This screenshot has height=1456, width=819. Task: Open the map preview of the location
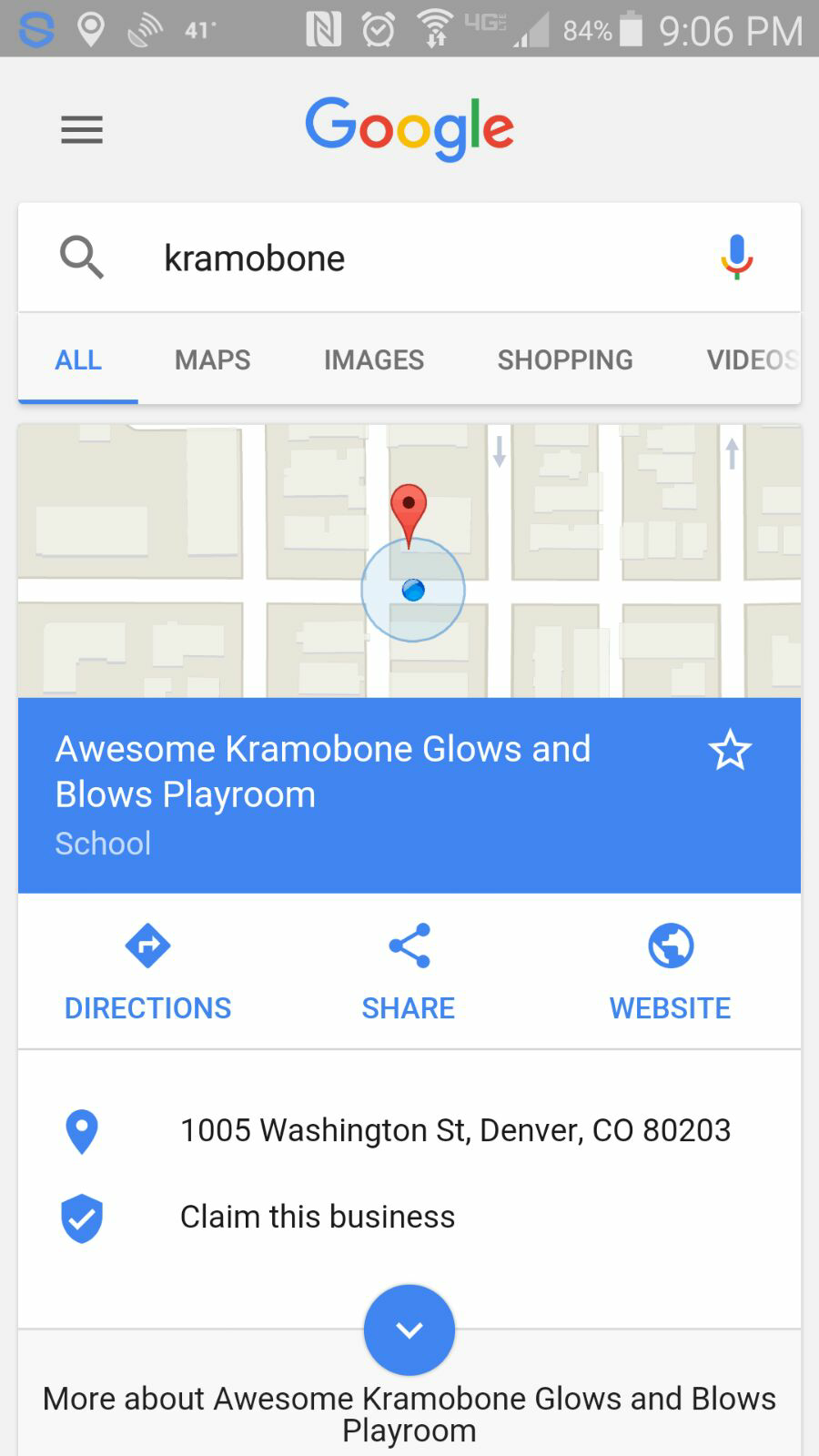[x=409, y=561]
